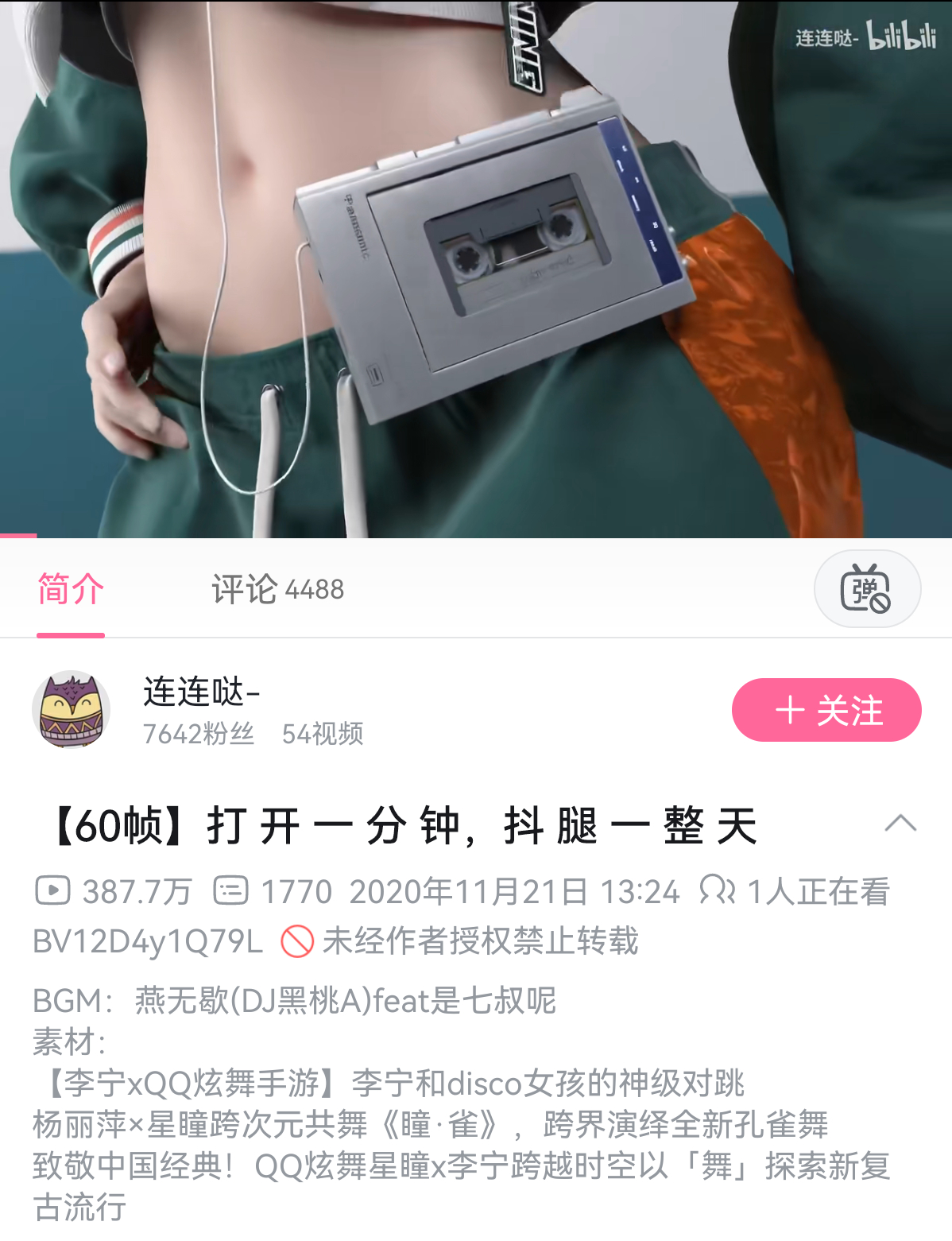Open 连连哒-'s owl avatar profile
The height and width of the screenshot is (1241, 952).
click(71, 709)
